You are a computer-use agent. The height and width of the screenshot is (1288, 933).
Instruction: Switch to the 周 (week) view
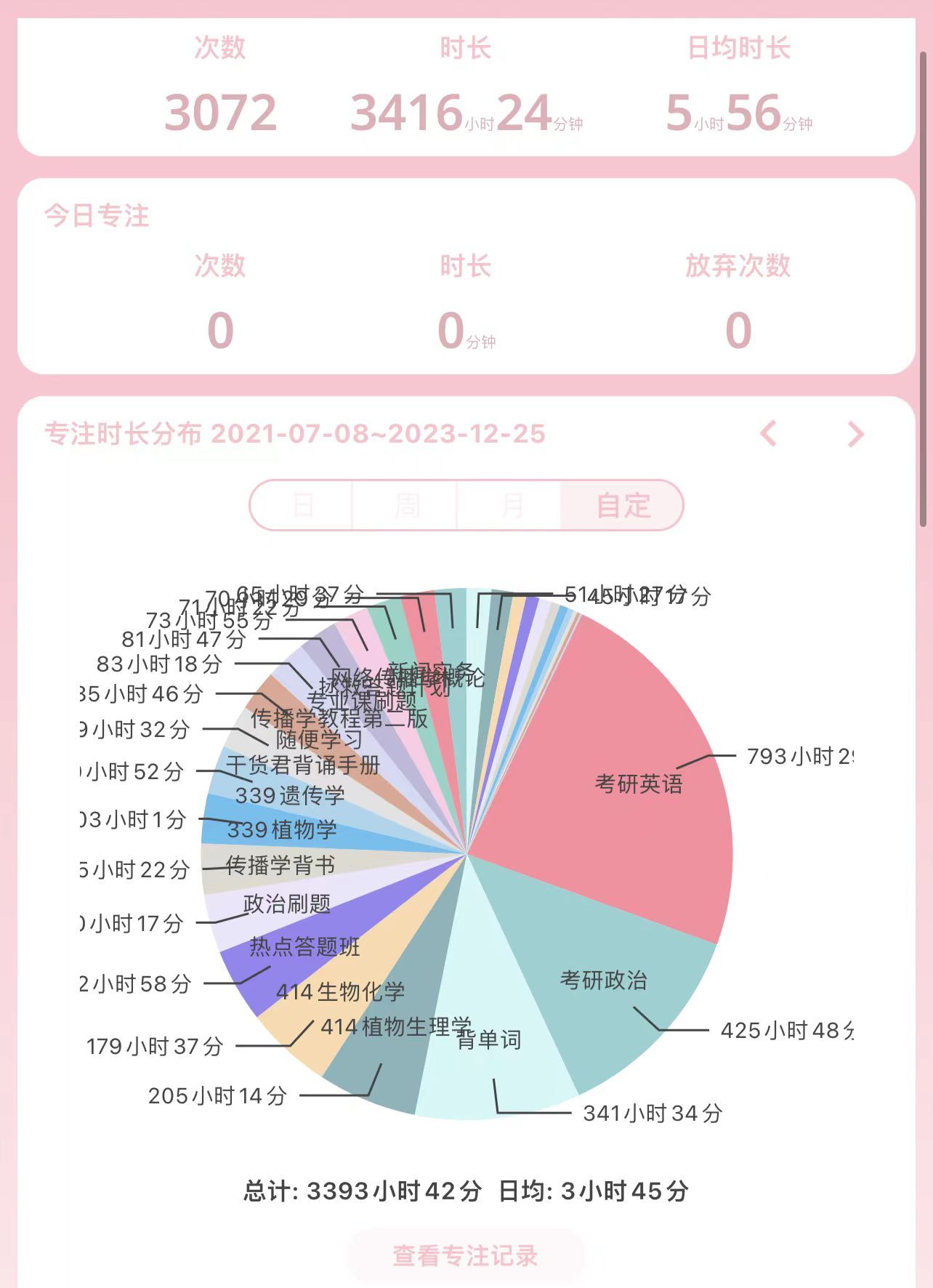(405, 505)
